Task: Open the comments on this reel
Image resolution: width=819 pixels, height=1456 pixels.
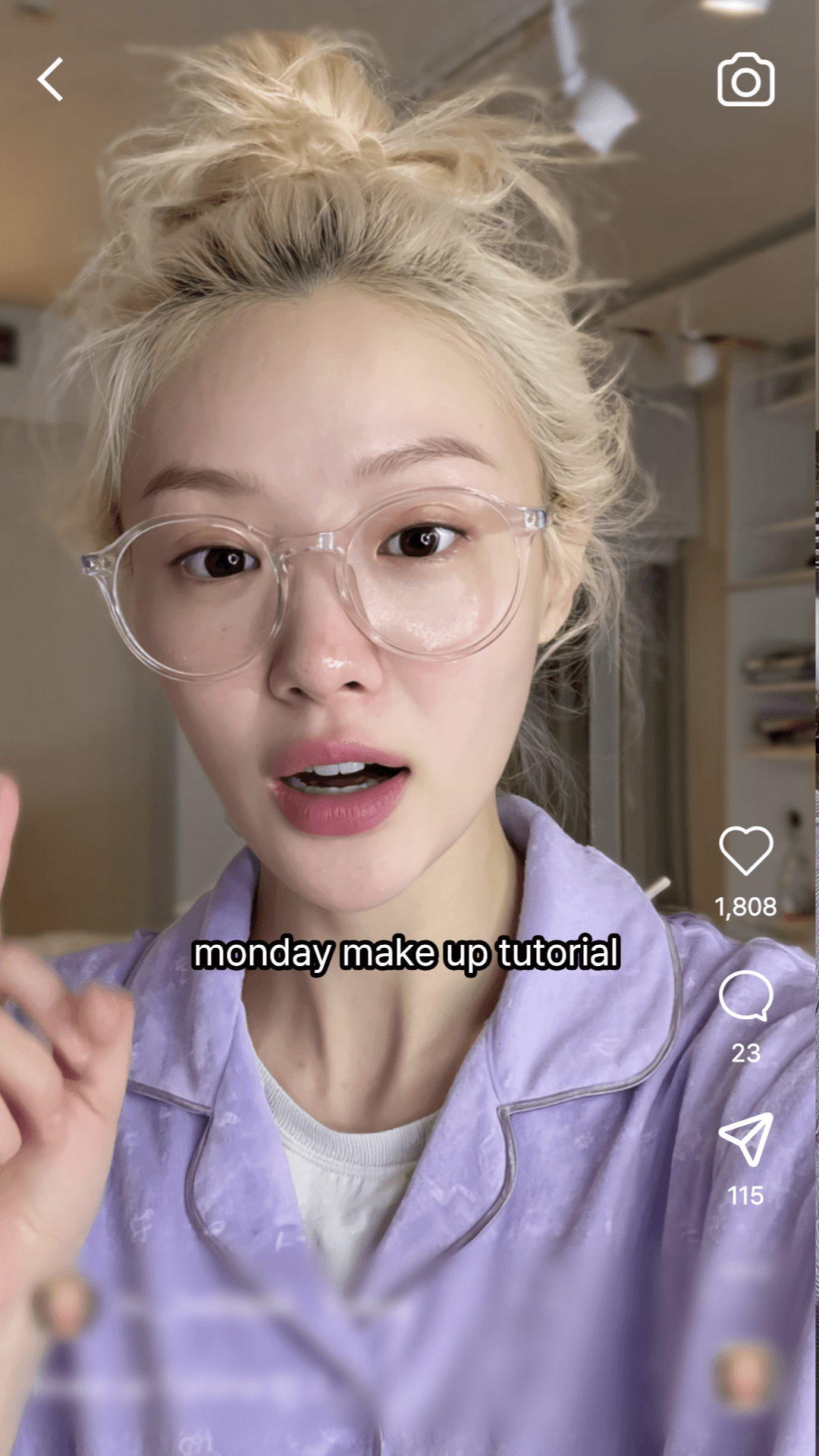Action: [x=745, y=996]
